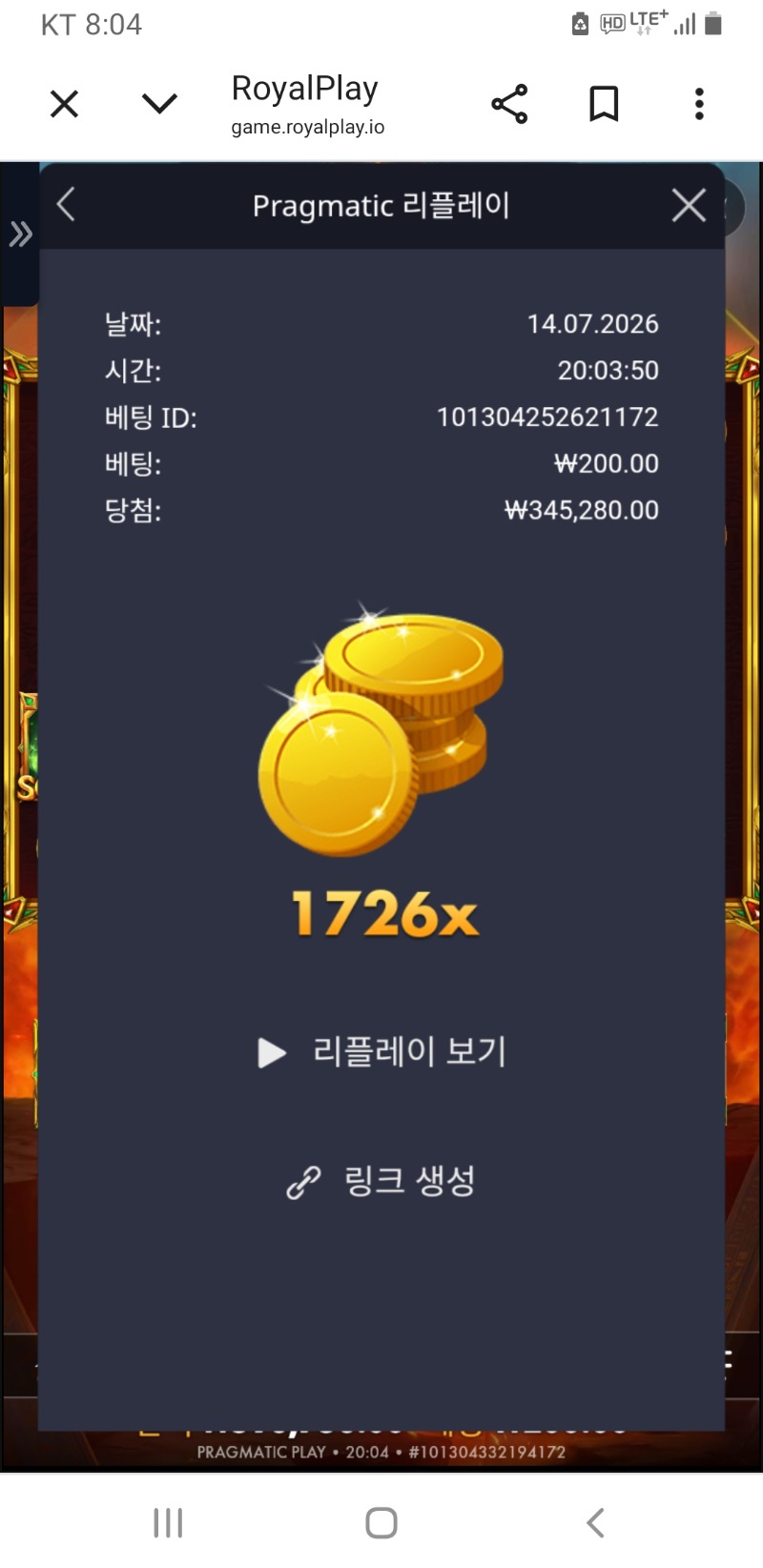Share the RoyalPlay page
The image size is (763, 1568).
(x=509, y=103)
